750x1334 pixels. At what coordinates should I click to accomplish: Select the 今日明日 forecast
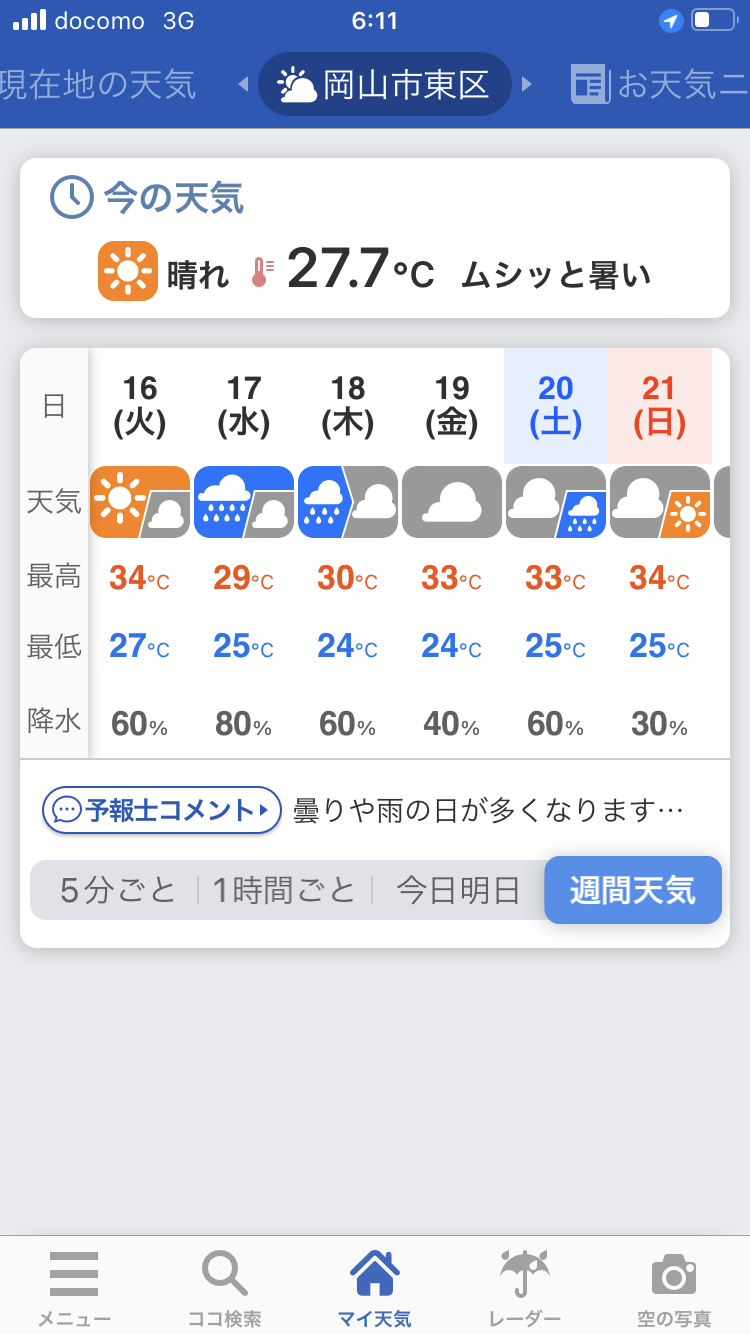click(458, 890)
